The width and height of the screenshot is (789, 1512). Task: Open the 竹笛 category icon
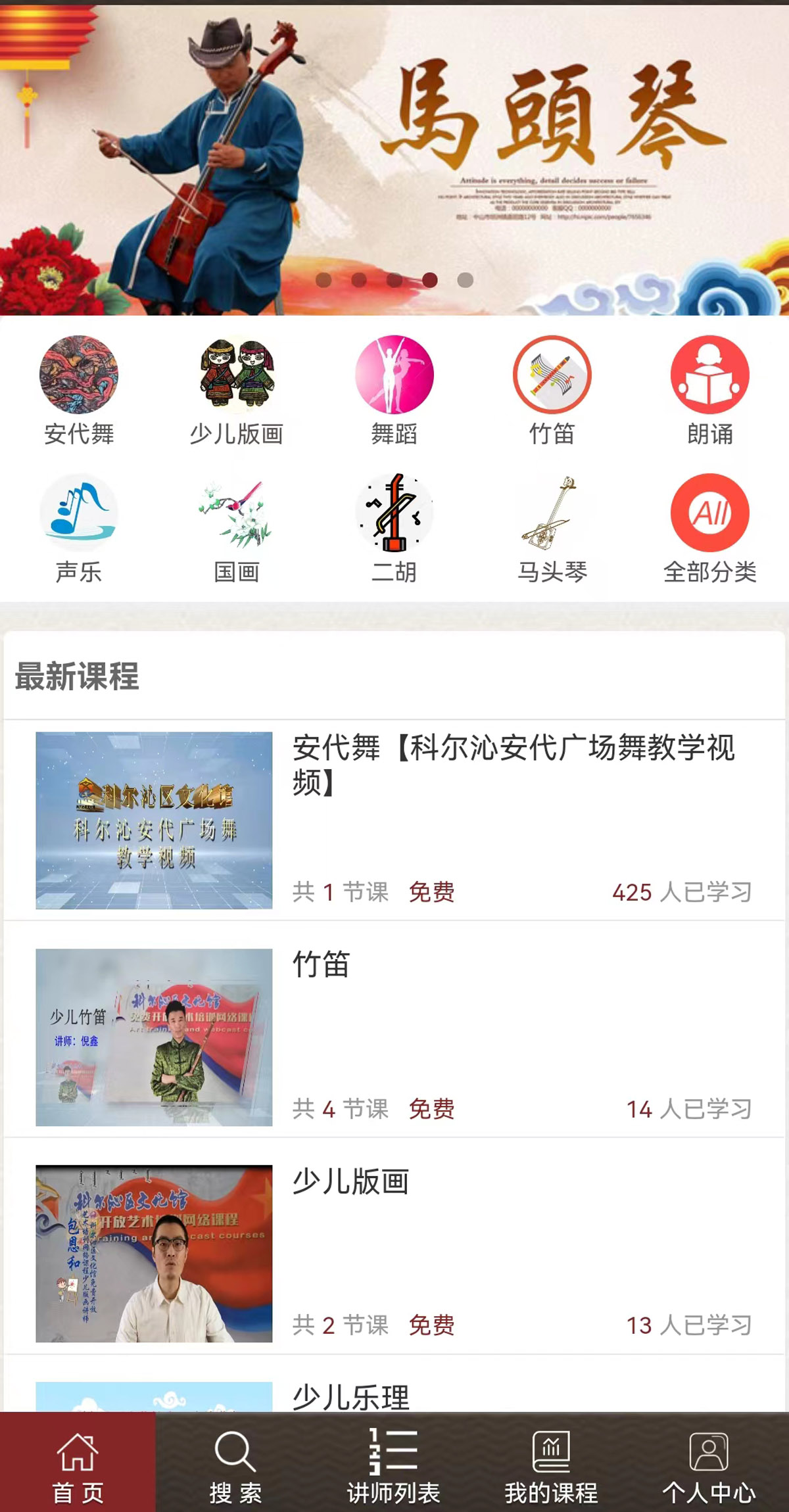click(x=552, y=375)
